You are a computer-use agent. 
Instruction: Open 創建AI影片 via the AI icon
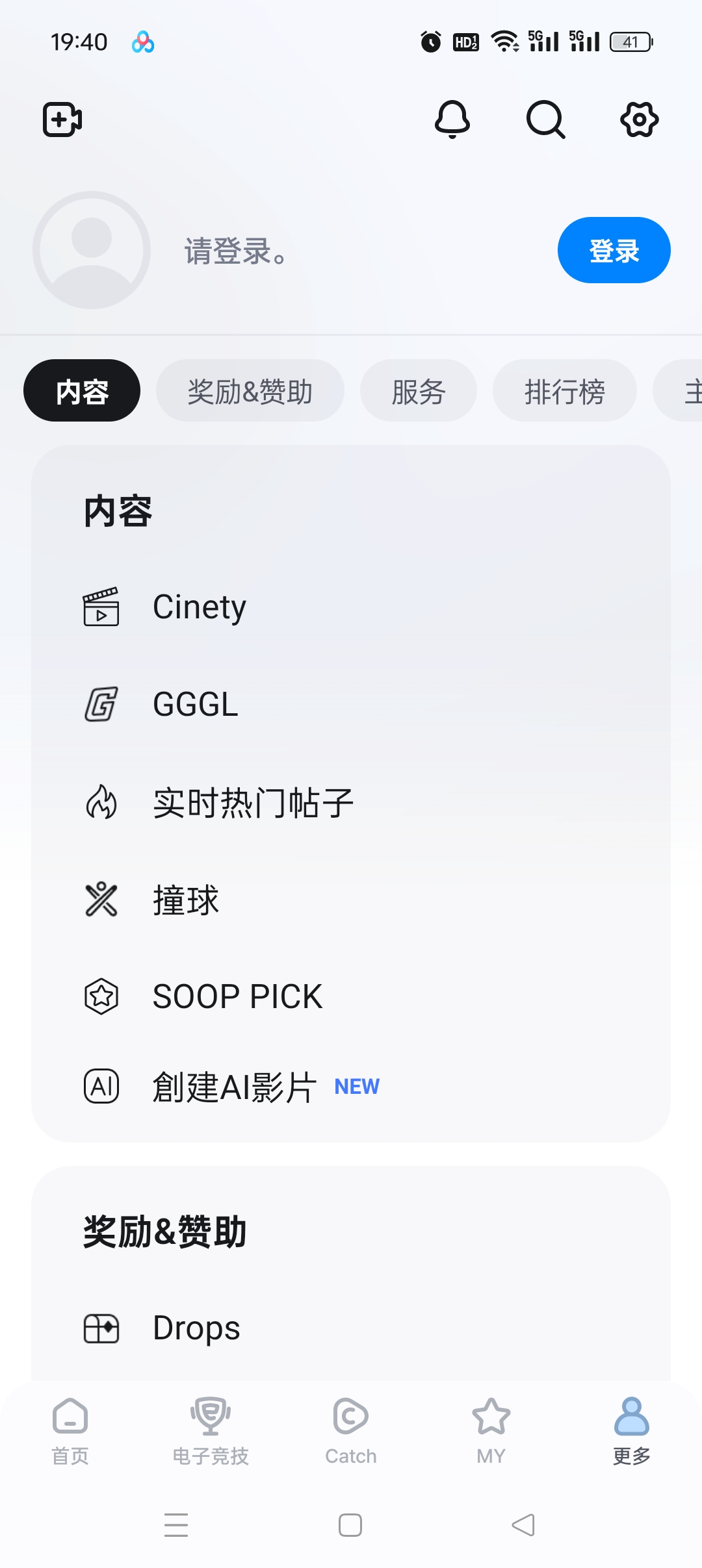point(103,1086)
